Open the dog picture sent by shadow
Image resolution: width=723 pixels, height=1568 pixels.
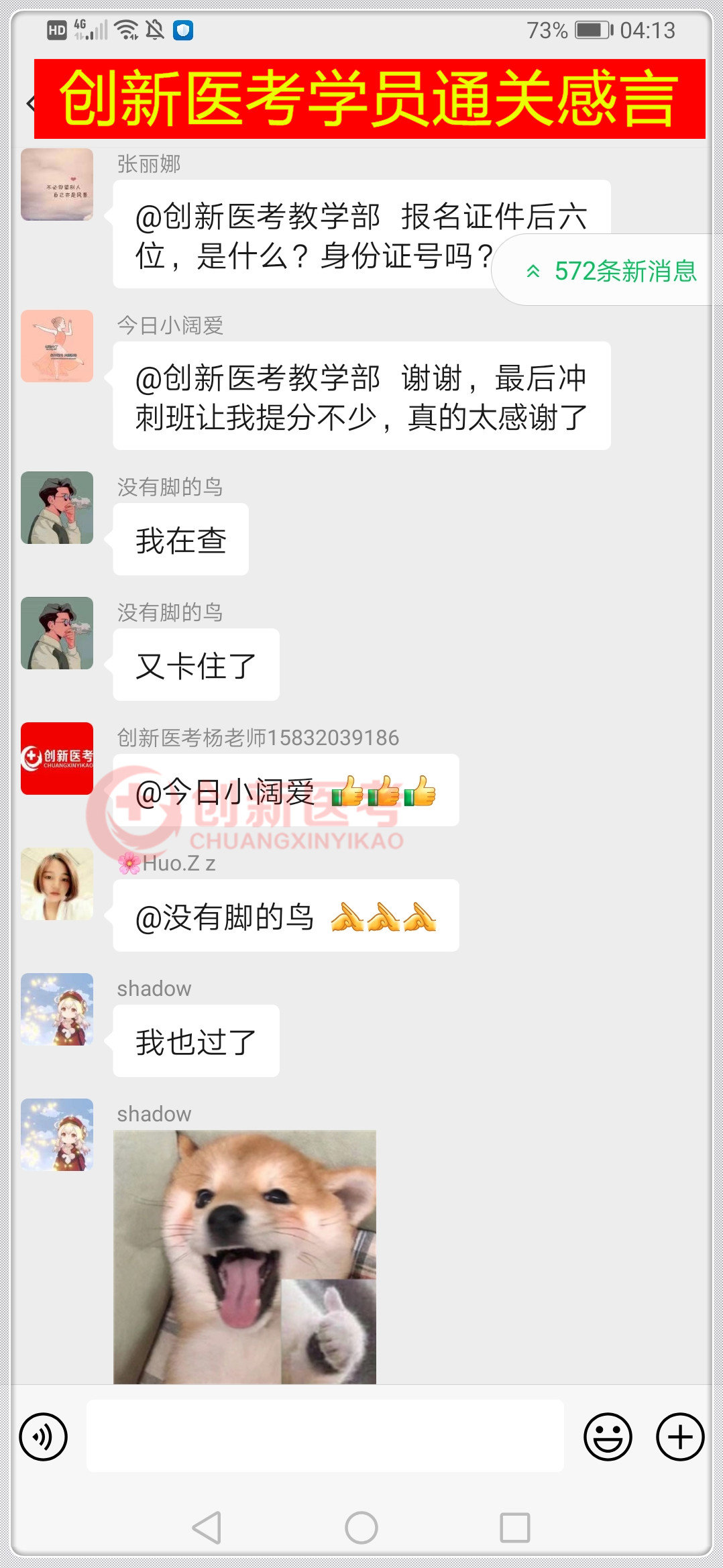[x=245, y=1257]
